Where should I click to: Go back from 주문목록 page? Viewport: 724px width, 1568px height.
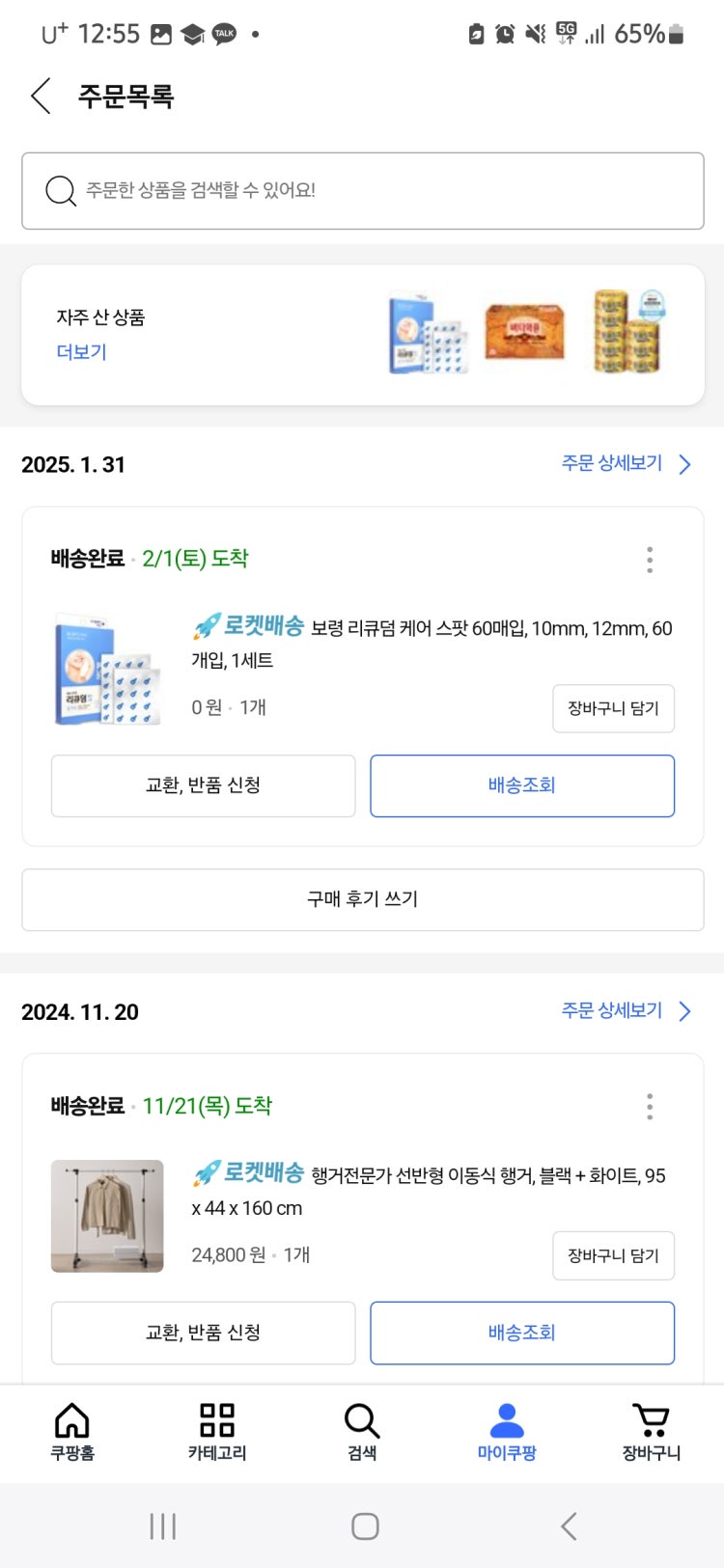pyautogui.click(x=41, y=96)
